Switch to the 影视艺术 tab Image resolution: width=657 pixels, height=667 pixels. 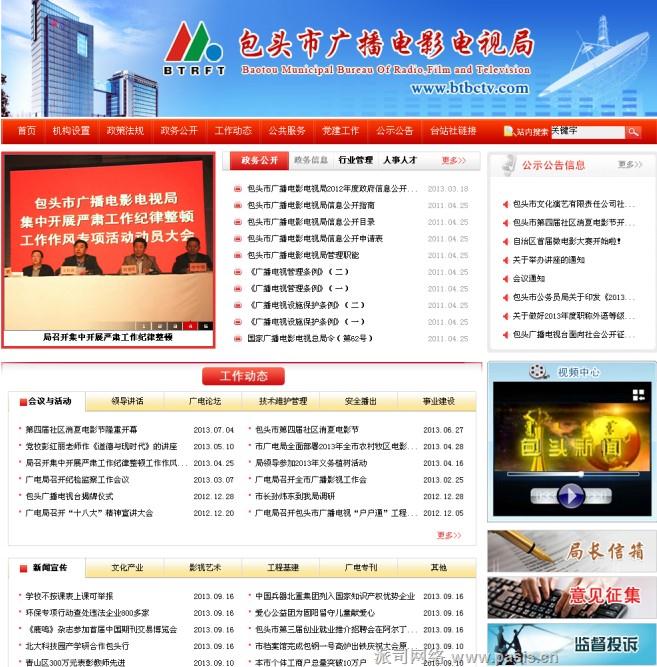205,567
